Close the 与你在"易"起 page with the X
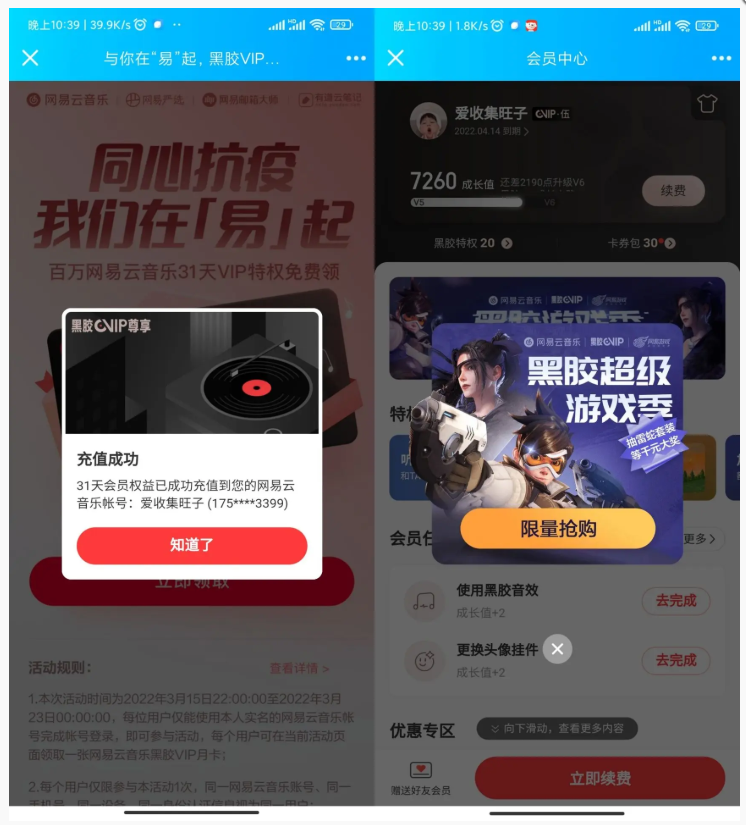Screen dimensions: 746x825 click(x=30, y=58)
